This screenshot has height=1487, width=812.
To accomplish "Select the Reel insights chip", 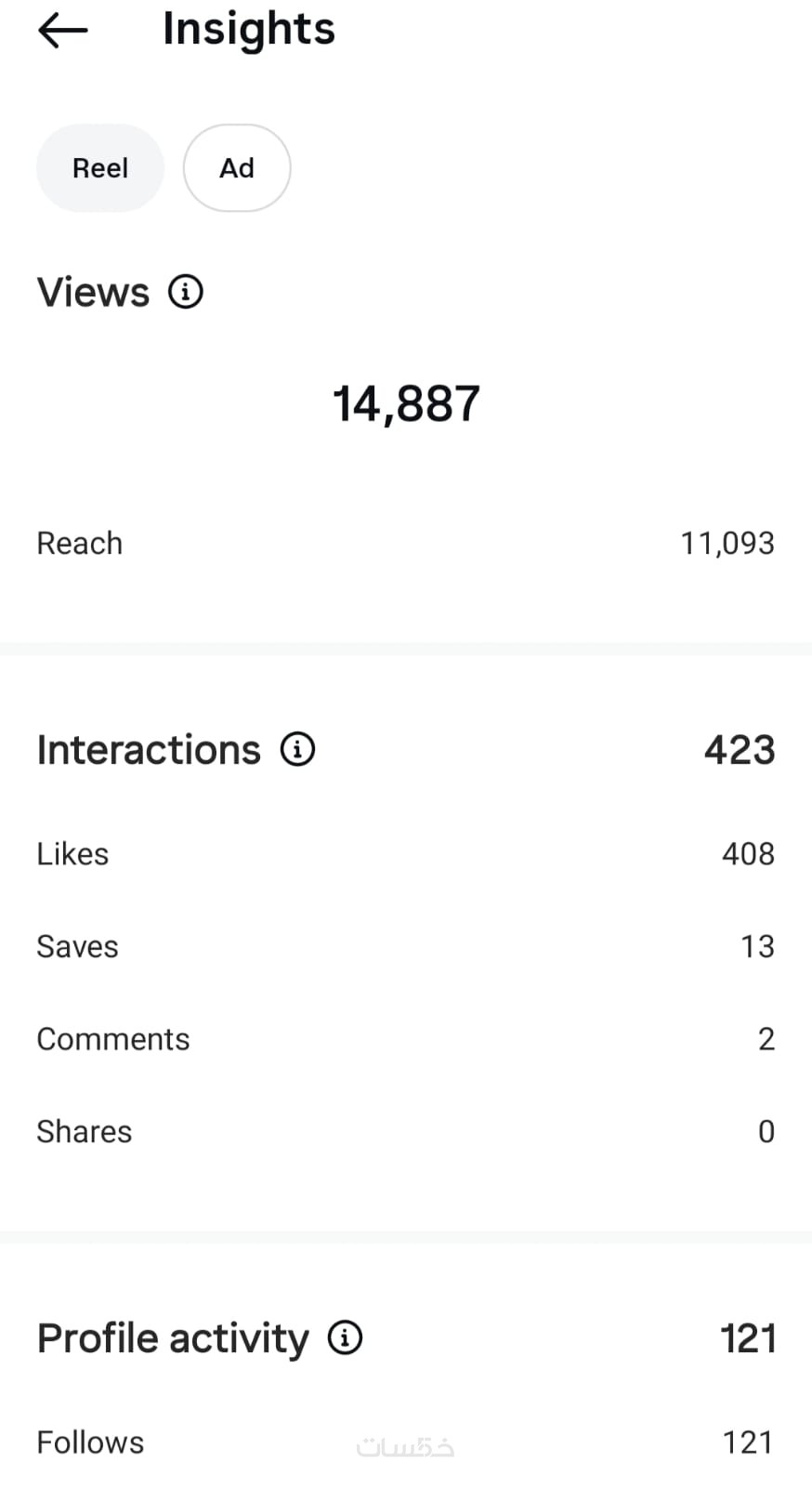I will point(100,168).
